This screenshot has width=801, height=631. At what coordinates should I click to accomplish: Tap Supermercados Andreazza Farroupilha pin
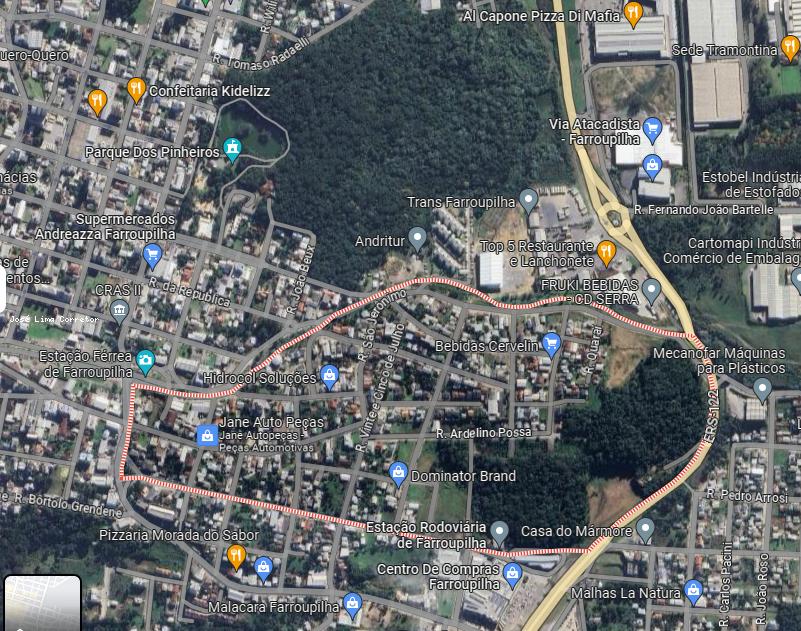(x=153, y=256)
